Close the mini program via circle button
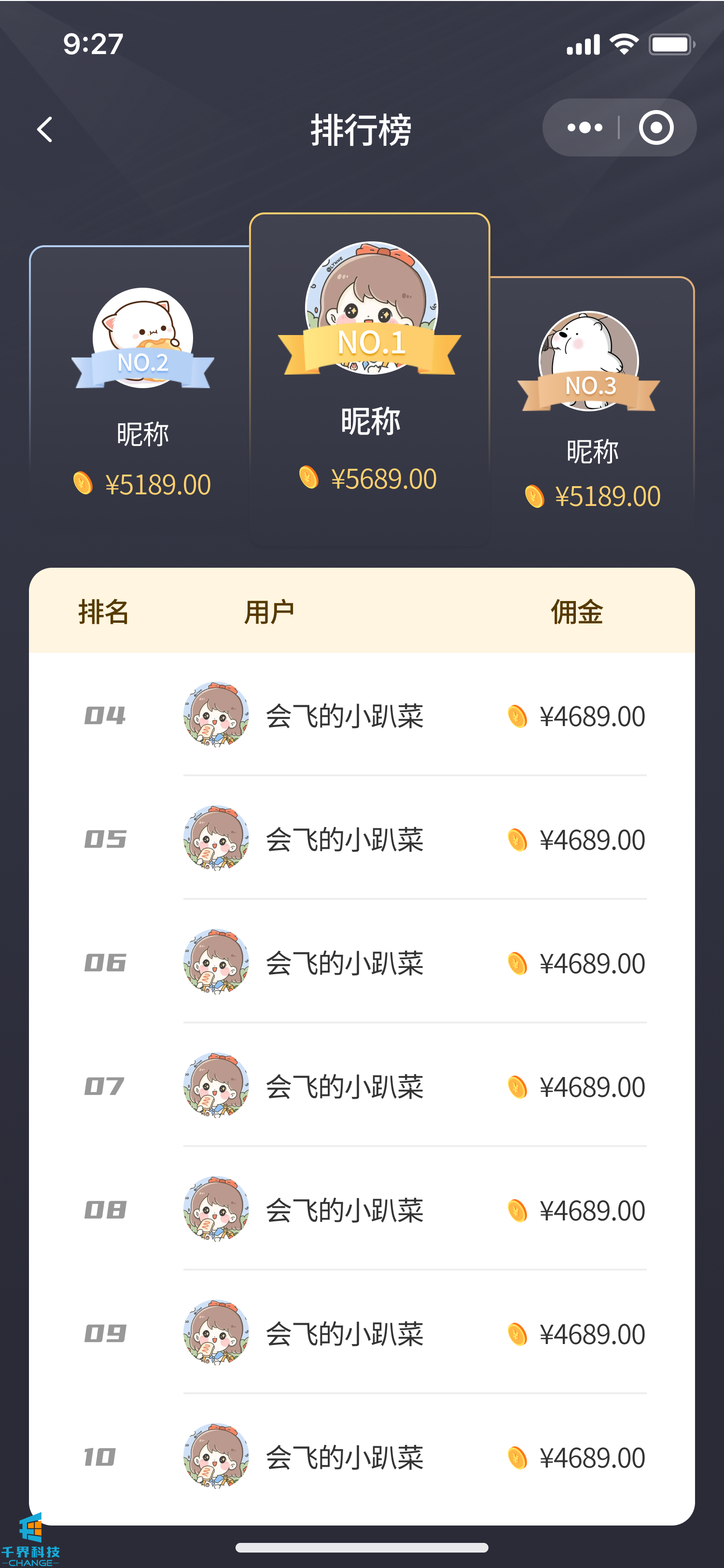Image resolution: width=724 pixels, height=1568 pixels. click(656, 128)
